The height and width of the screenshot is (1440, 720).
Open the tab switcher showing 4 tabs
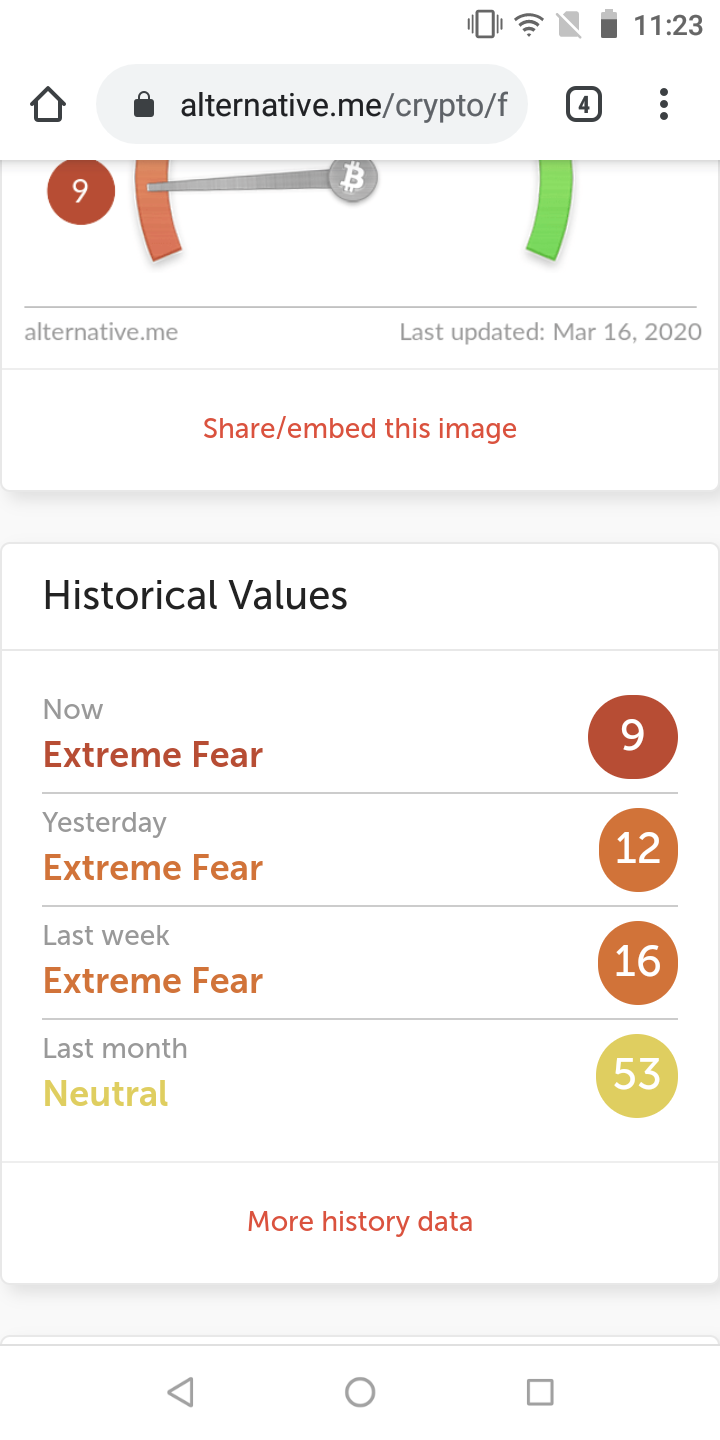tap(584, 104)
